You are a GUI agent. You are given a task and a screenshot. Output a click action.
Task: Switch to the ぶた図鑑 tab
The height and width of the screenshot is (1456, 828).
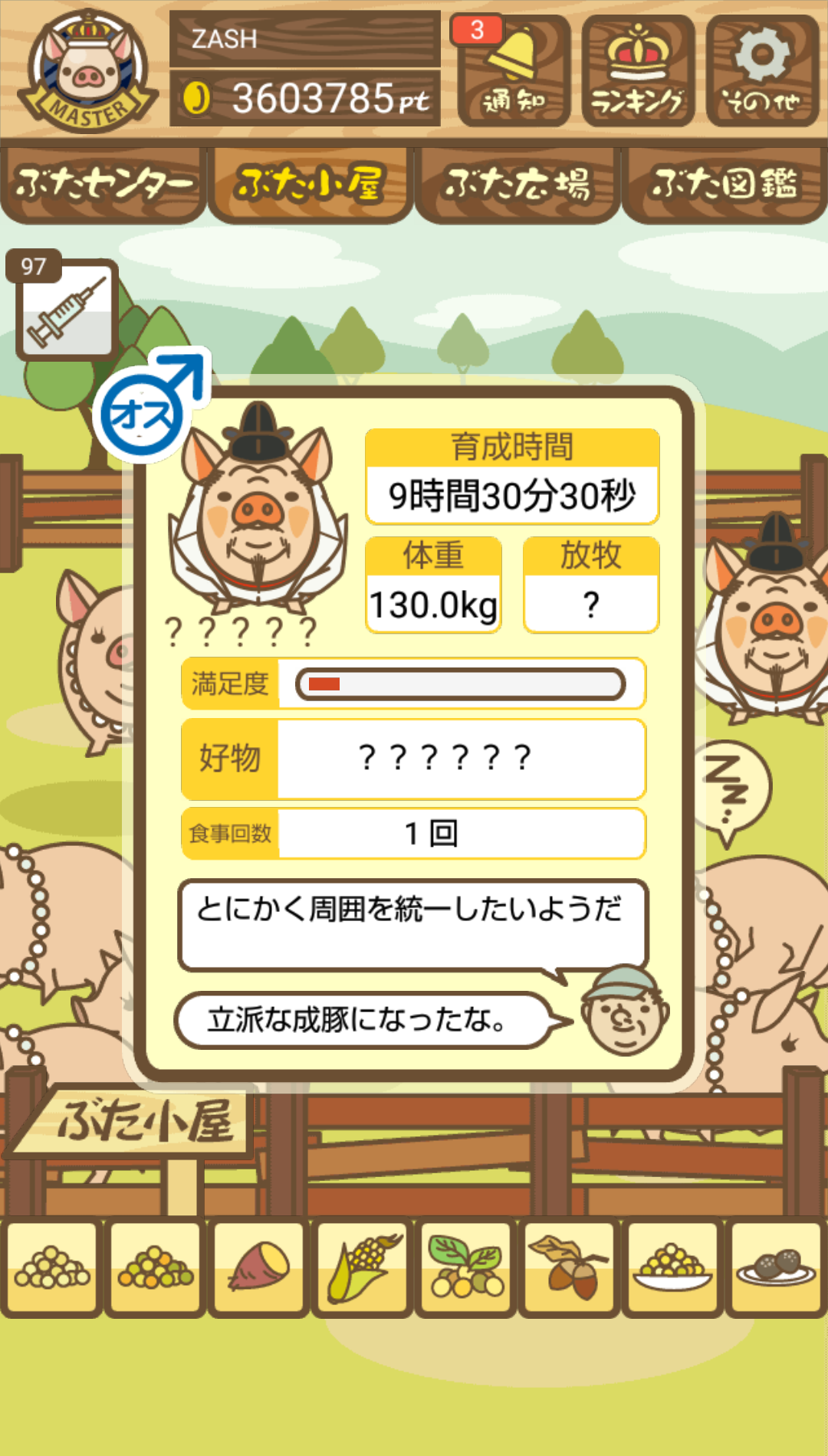[x=724, y=185]
